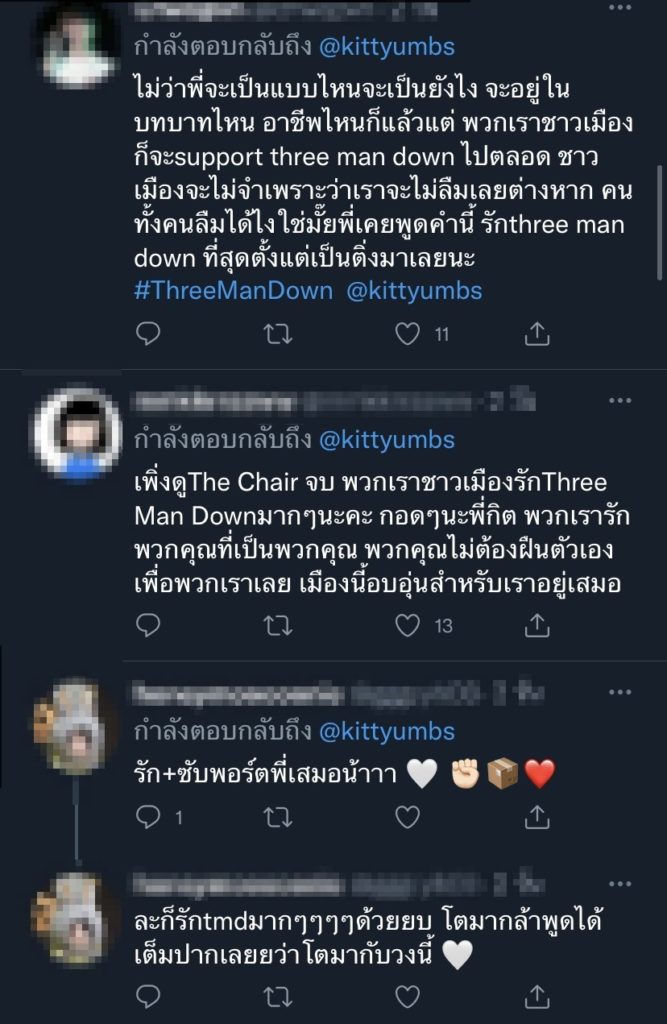This screenshot has width=667, height=1024.
Task: Retweet the first tweet with 11 likes
Action: point(277,334)
